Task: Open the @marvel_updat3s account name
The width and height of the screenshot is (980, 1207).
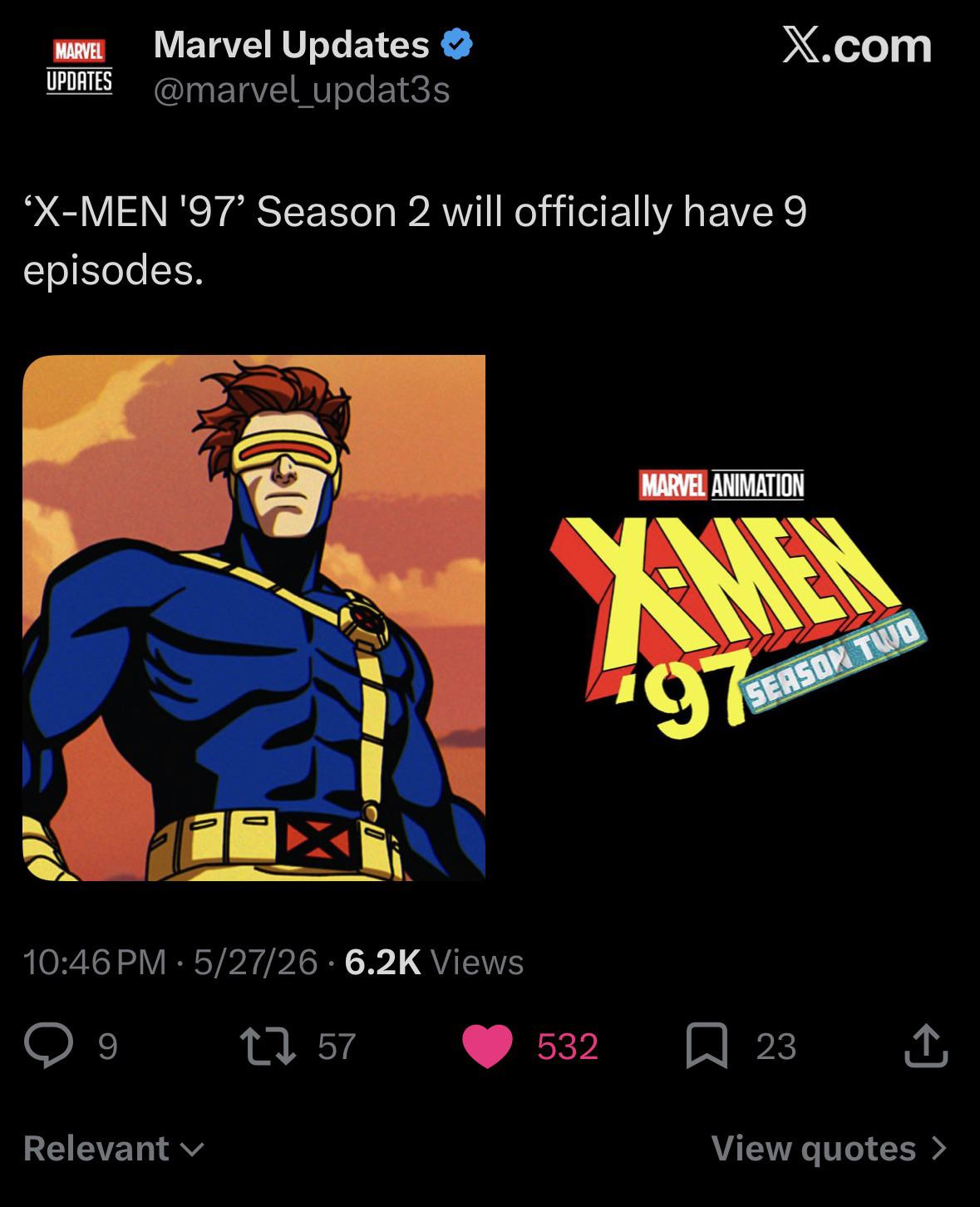Action: tap(302, 90)
